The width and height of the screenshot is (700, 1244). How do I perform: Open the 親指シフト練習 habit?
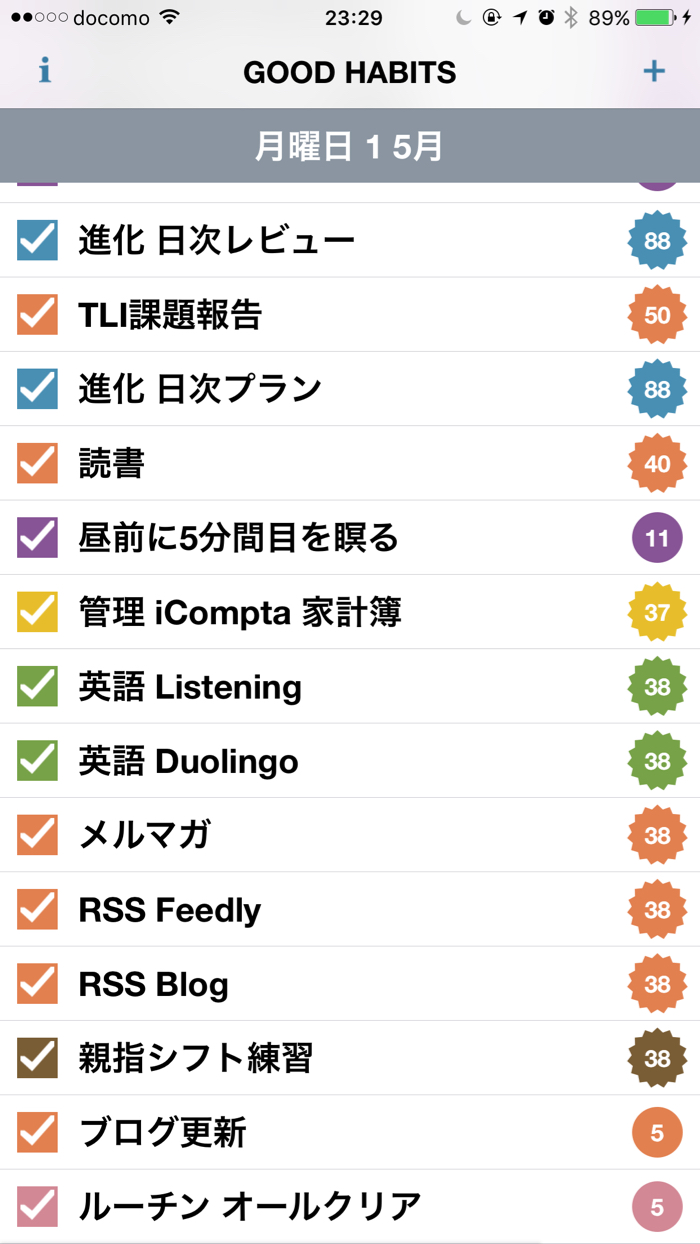[350, 1058]
